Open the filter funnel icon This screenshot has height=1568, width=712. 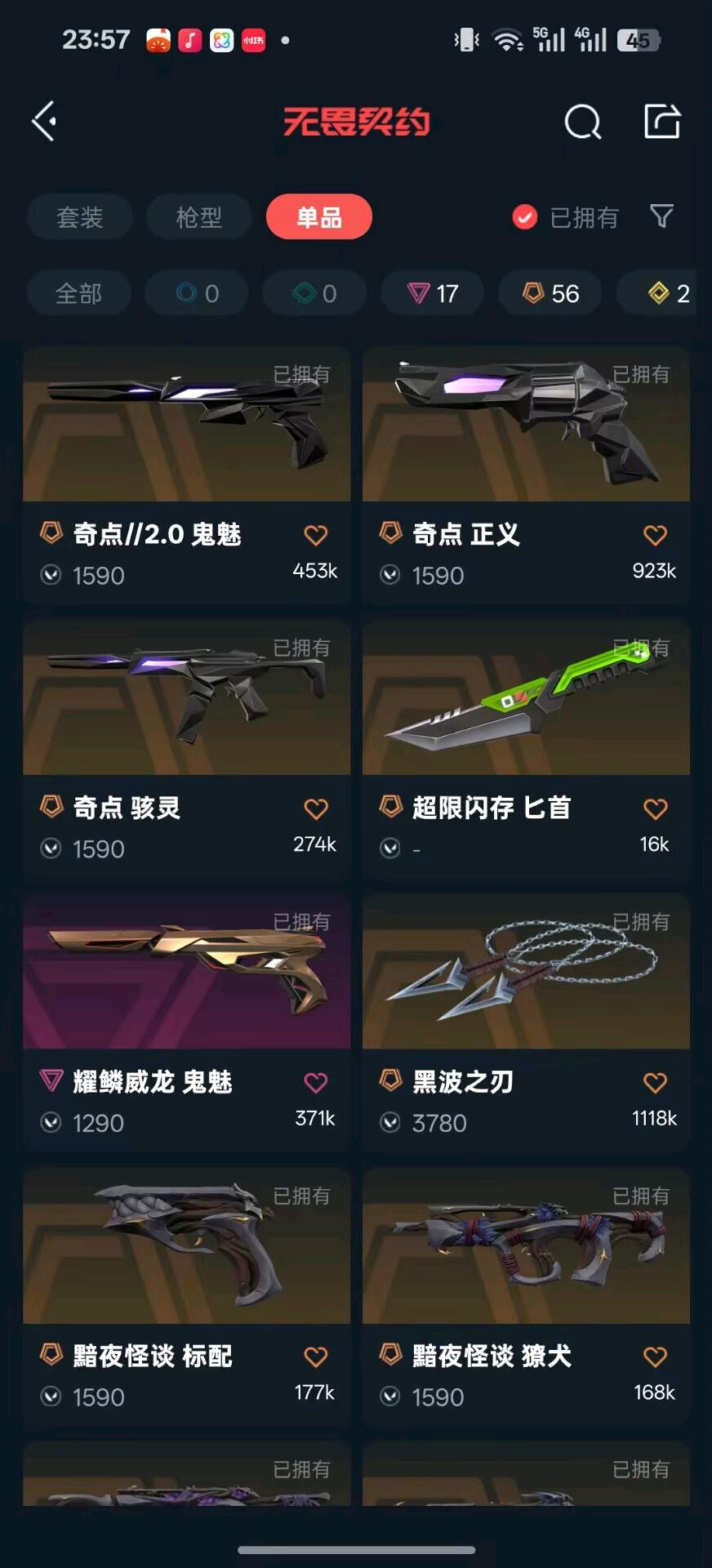[661, 216]
